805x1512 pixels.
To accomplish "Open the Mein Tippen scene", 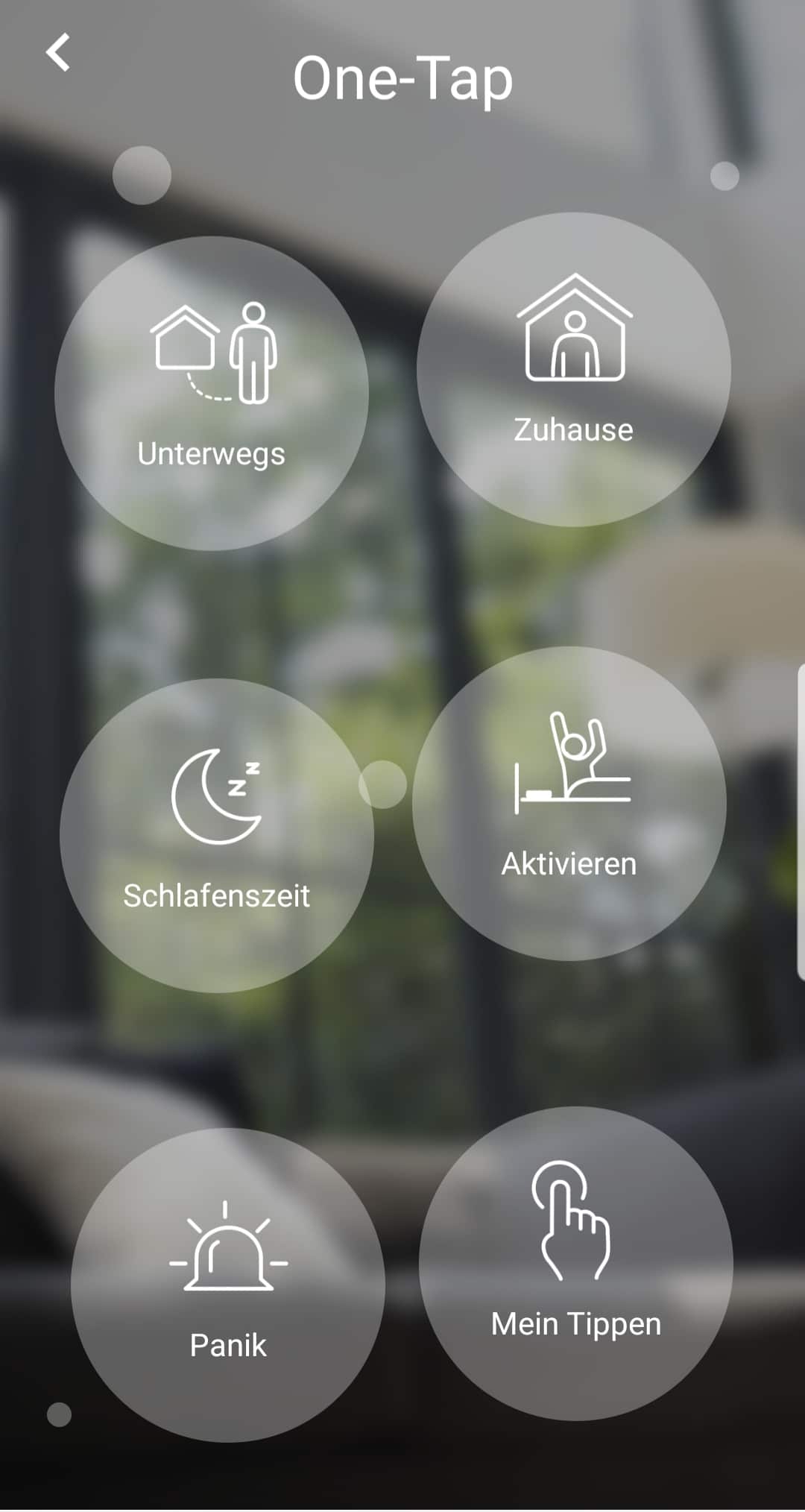I will pyautogui.click(x=575, y=1263).
